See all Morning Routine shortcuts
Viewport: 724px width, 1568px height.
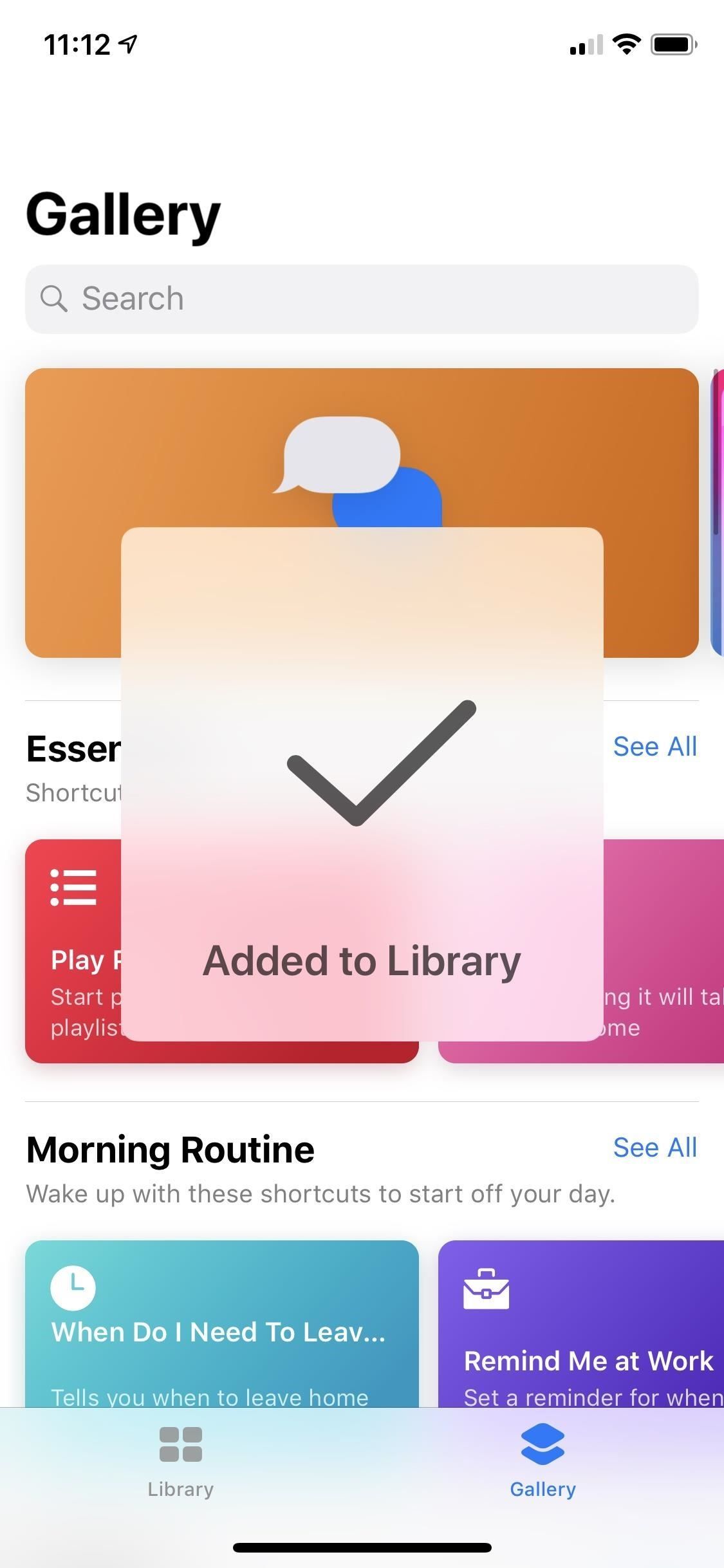click(x=654, y=1148)
